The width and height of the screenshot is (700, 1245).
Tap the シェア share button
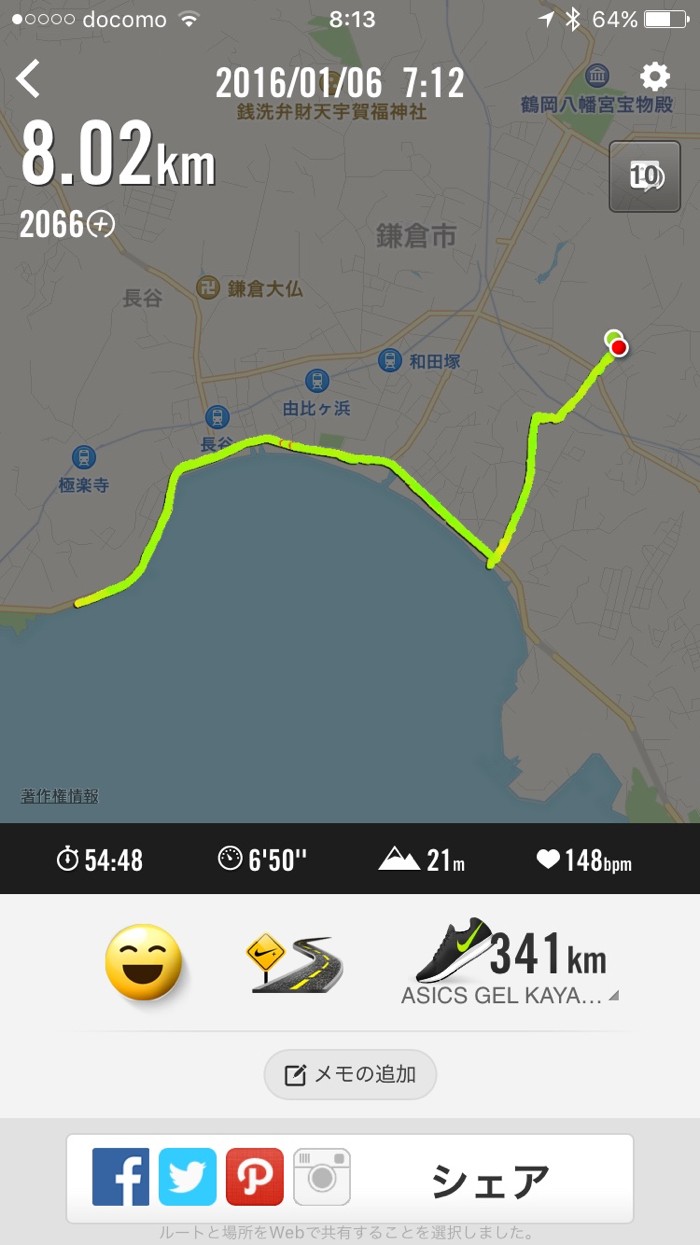tap(490, 1181)
